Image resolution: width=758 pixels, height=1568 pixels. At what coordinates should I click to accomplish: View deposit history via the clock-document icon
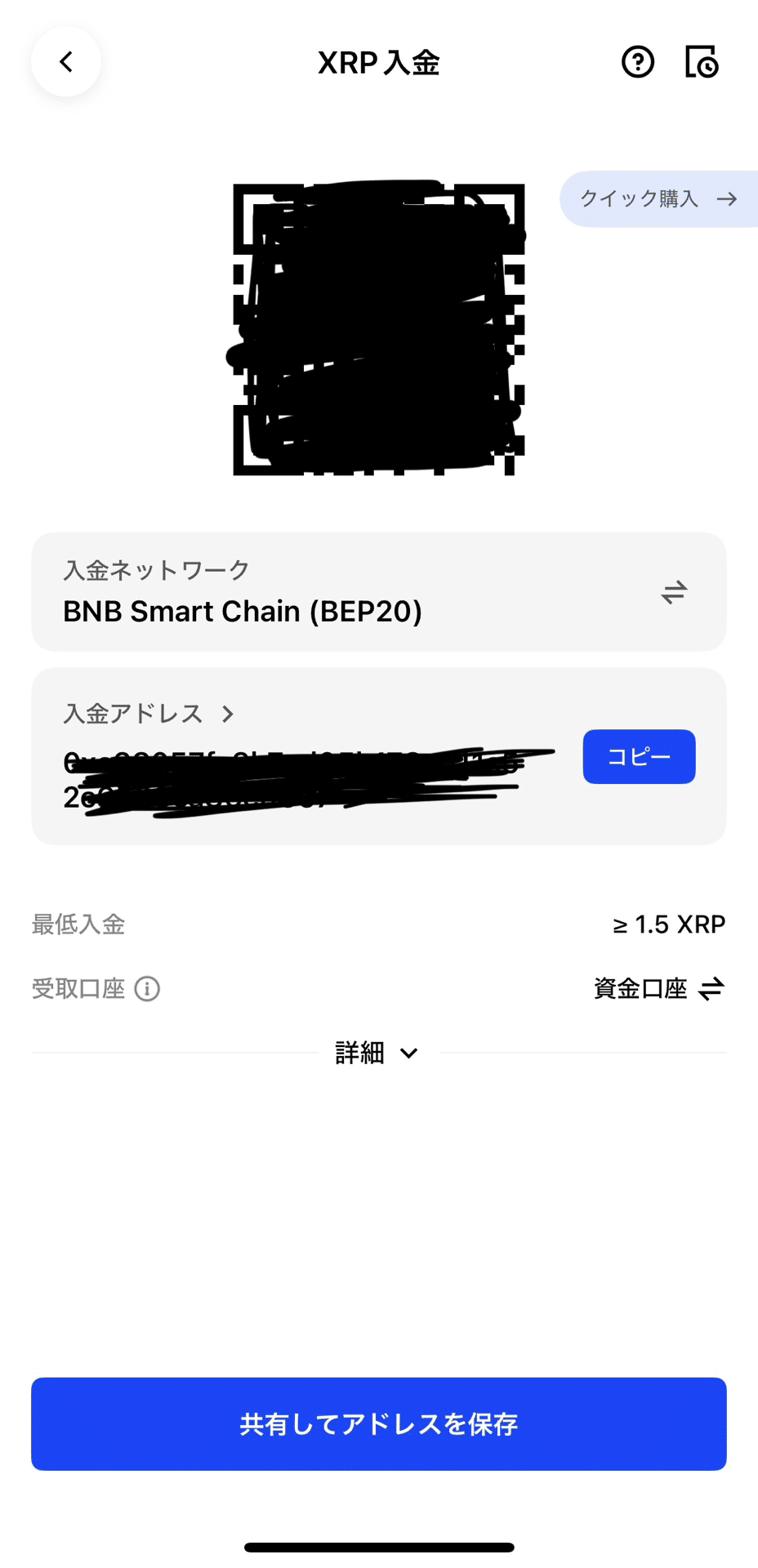pyautogui.click(x=701, y=61)
